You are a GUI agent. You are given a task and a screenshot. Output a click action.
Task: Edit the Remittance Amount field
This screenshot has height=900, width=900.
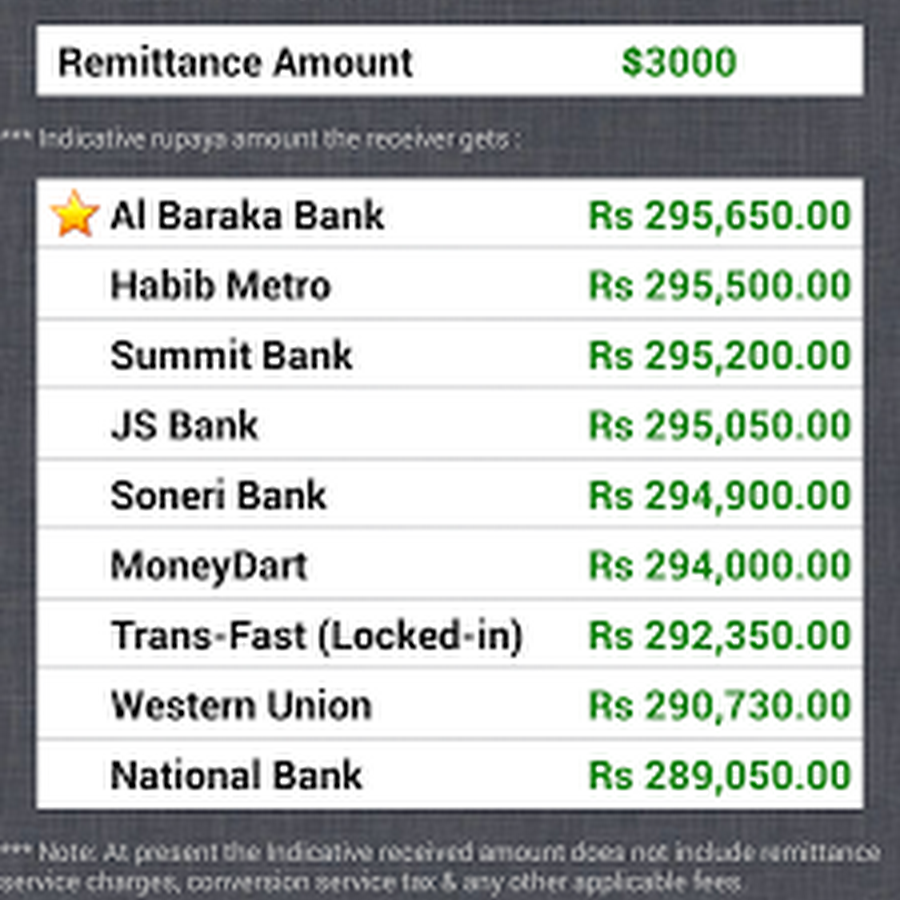[x=678, y=62]
